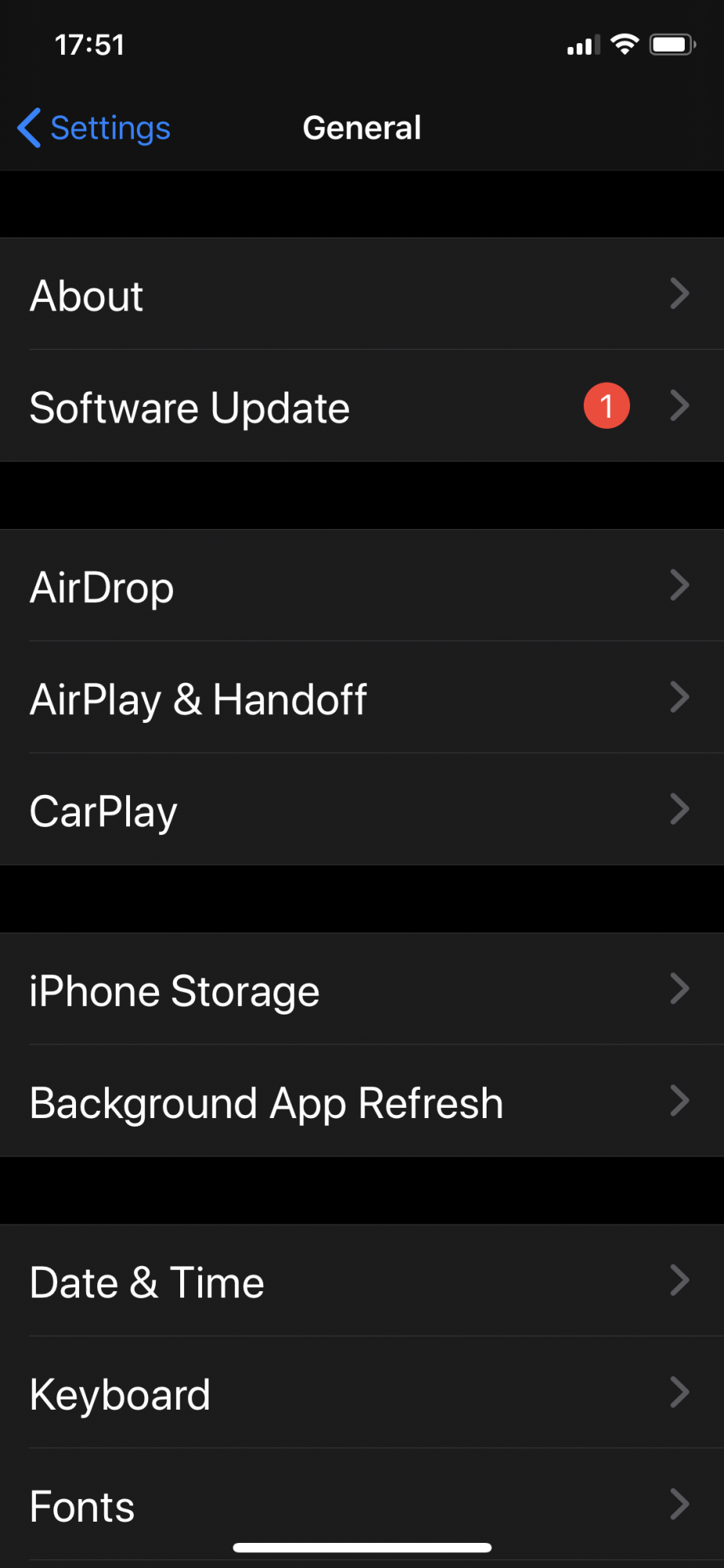Open Keyboard settings
Screen dimensions: 724x1568
click(360, 1394)
